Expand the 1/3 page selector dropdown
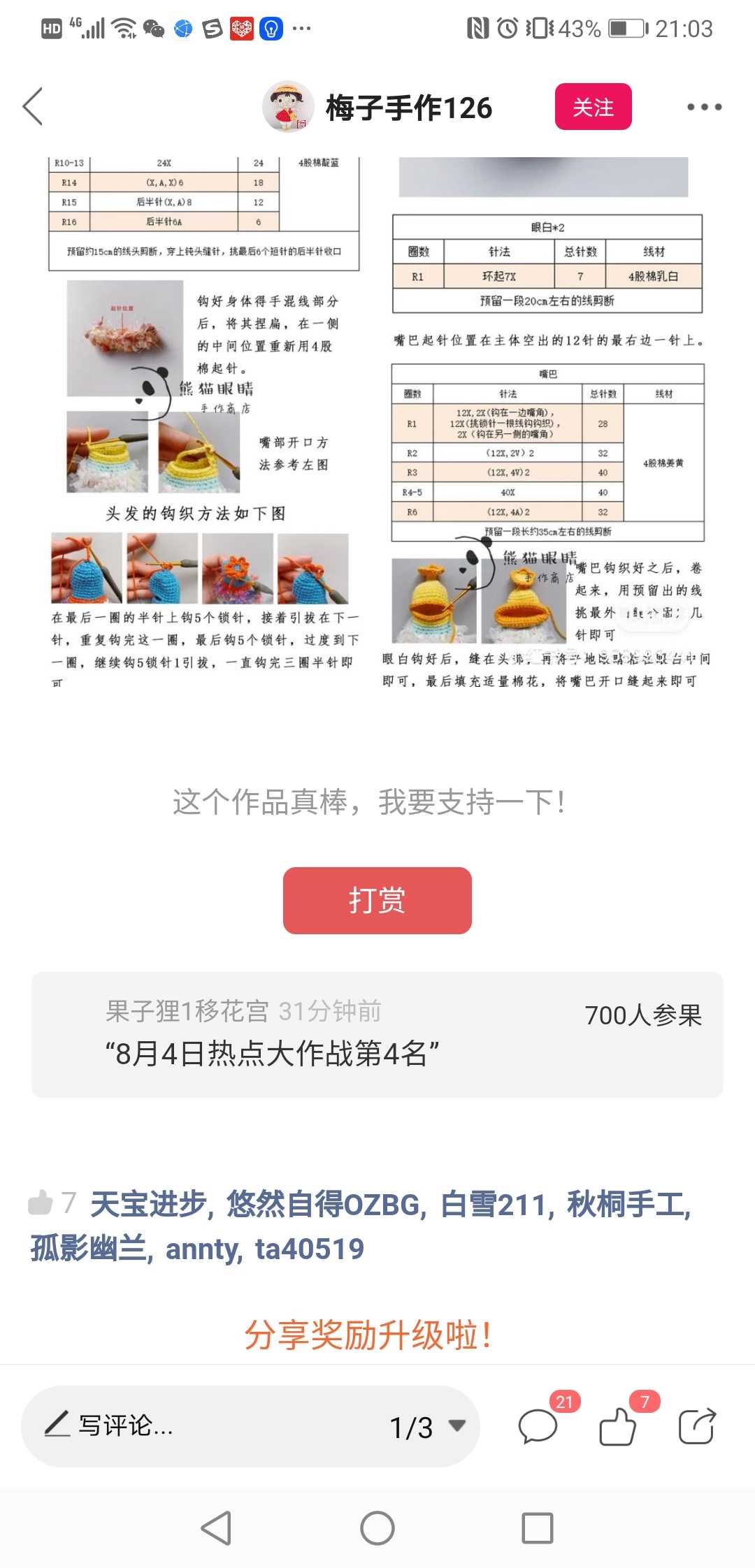Image resolution: width=755 pixels, height=1568 pixels. [426, 1427]
